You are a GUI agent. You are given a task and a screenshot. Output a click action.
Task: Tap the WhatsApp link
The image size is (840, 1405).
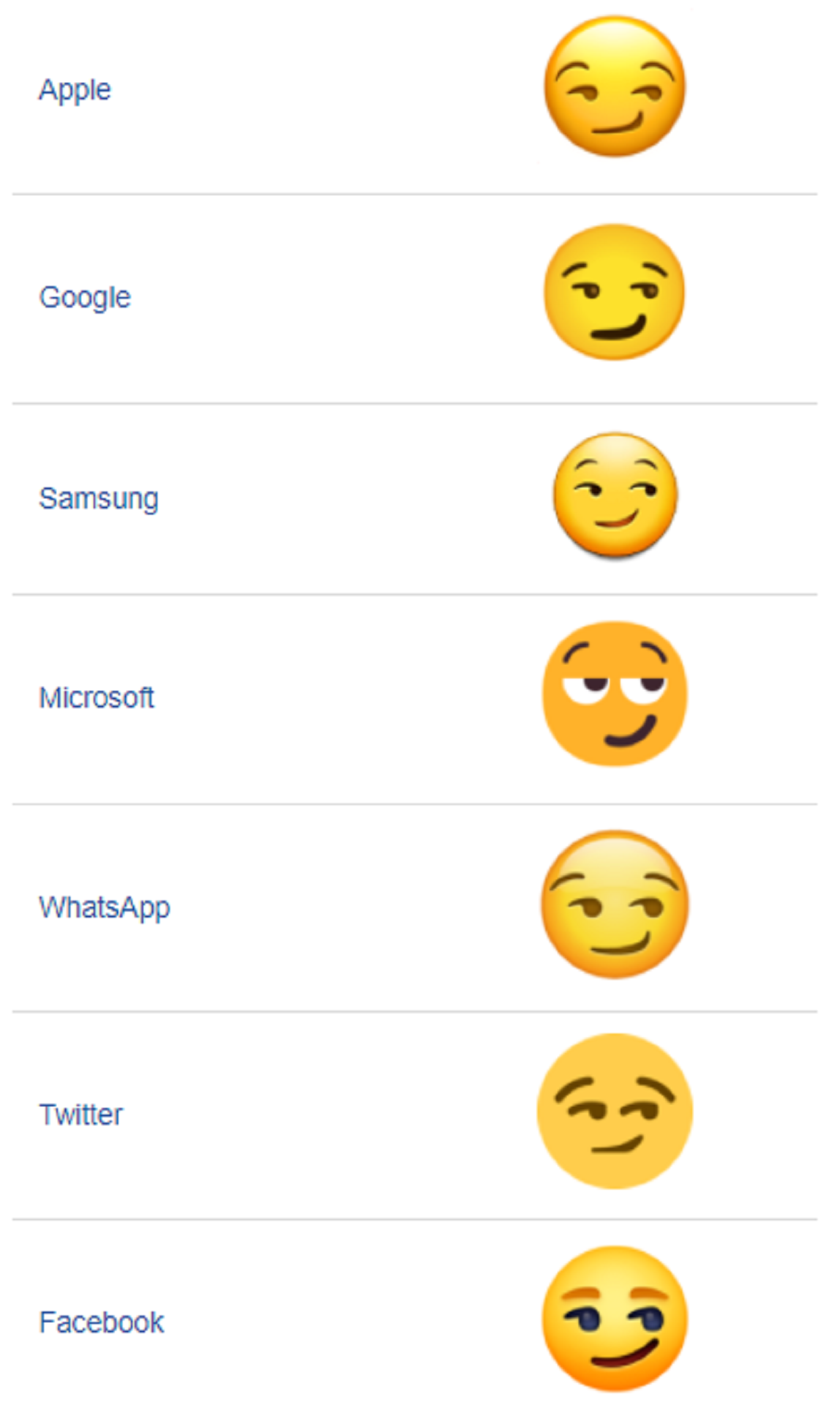105,908
